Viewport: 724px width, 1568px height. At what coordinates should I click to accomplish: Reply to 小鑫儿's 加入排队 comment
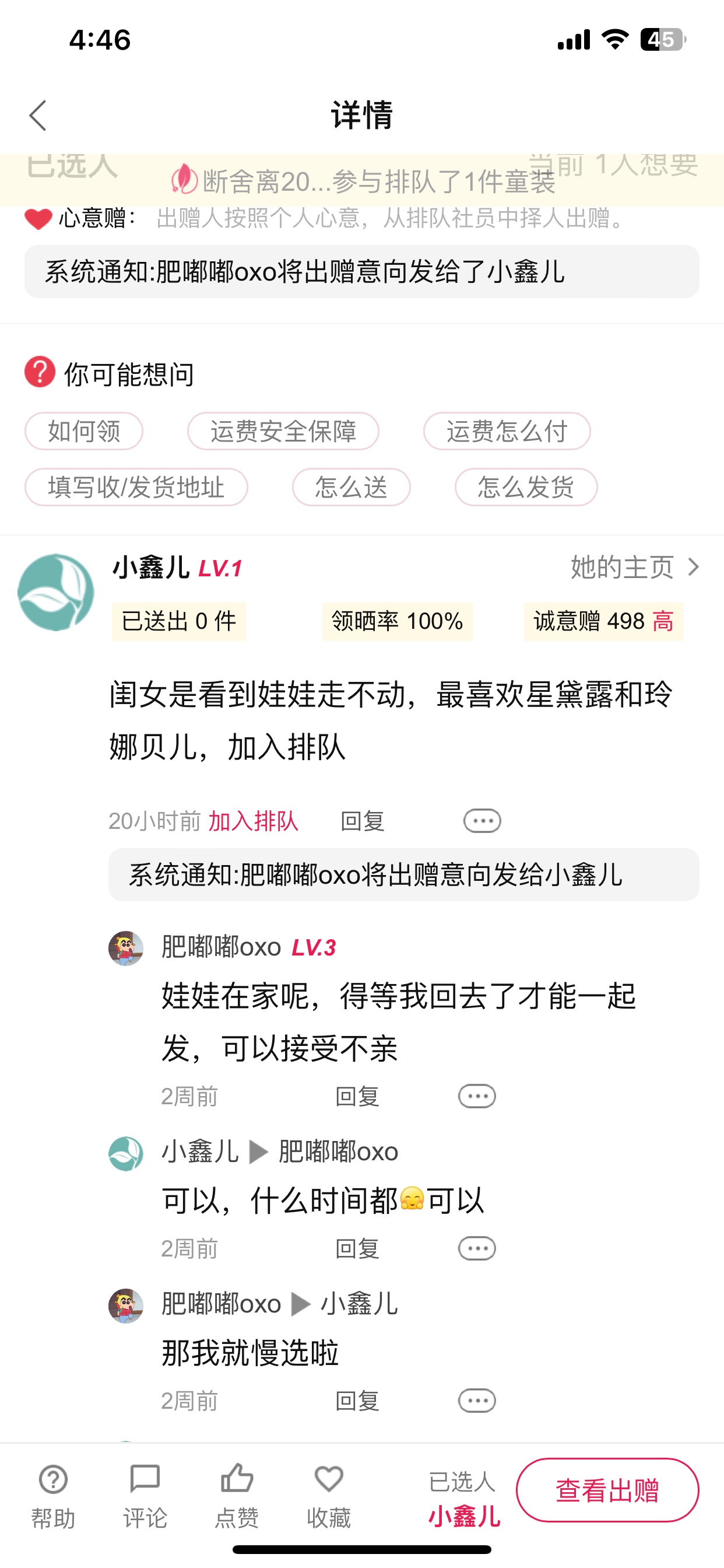[363, 821]
